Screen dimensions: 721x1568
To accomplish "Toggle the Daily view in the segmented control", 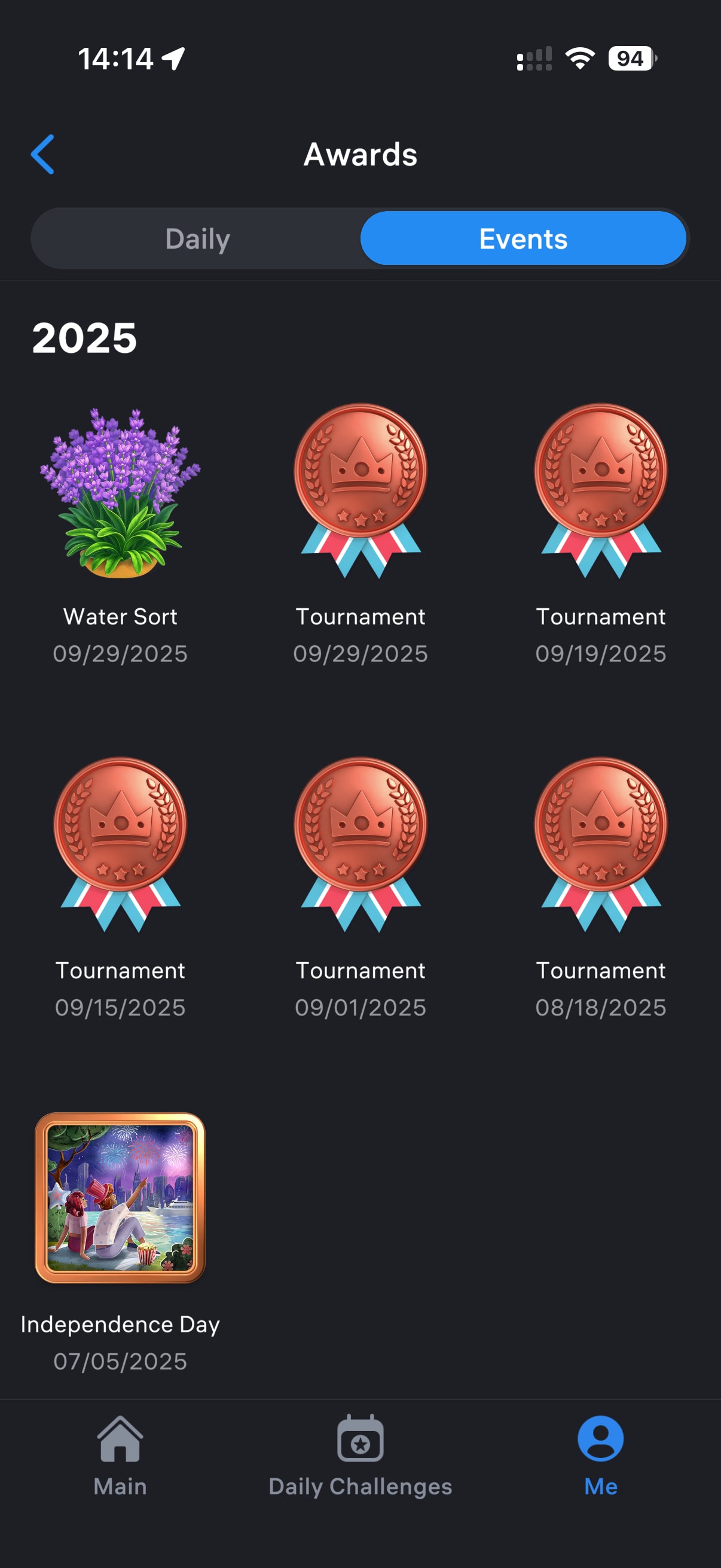I will (197, 238).
